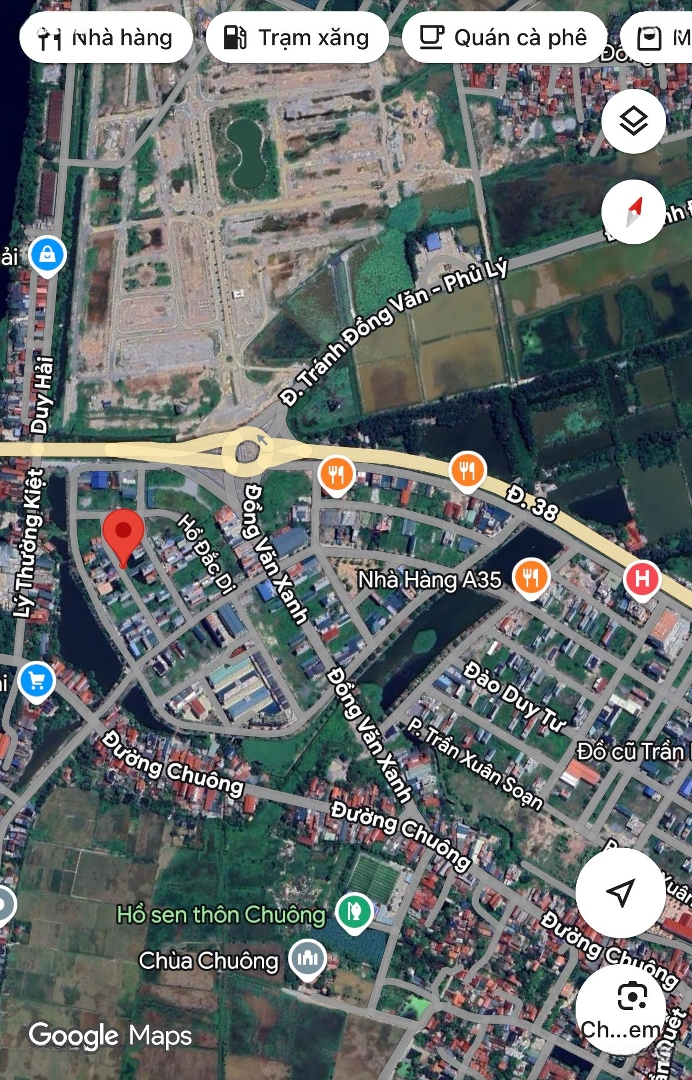Tap the red dropped pin marker
Viewport: 692px width, 1080px height.
(x=124, y=534)
